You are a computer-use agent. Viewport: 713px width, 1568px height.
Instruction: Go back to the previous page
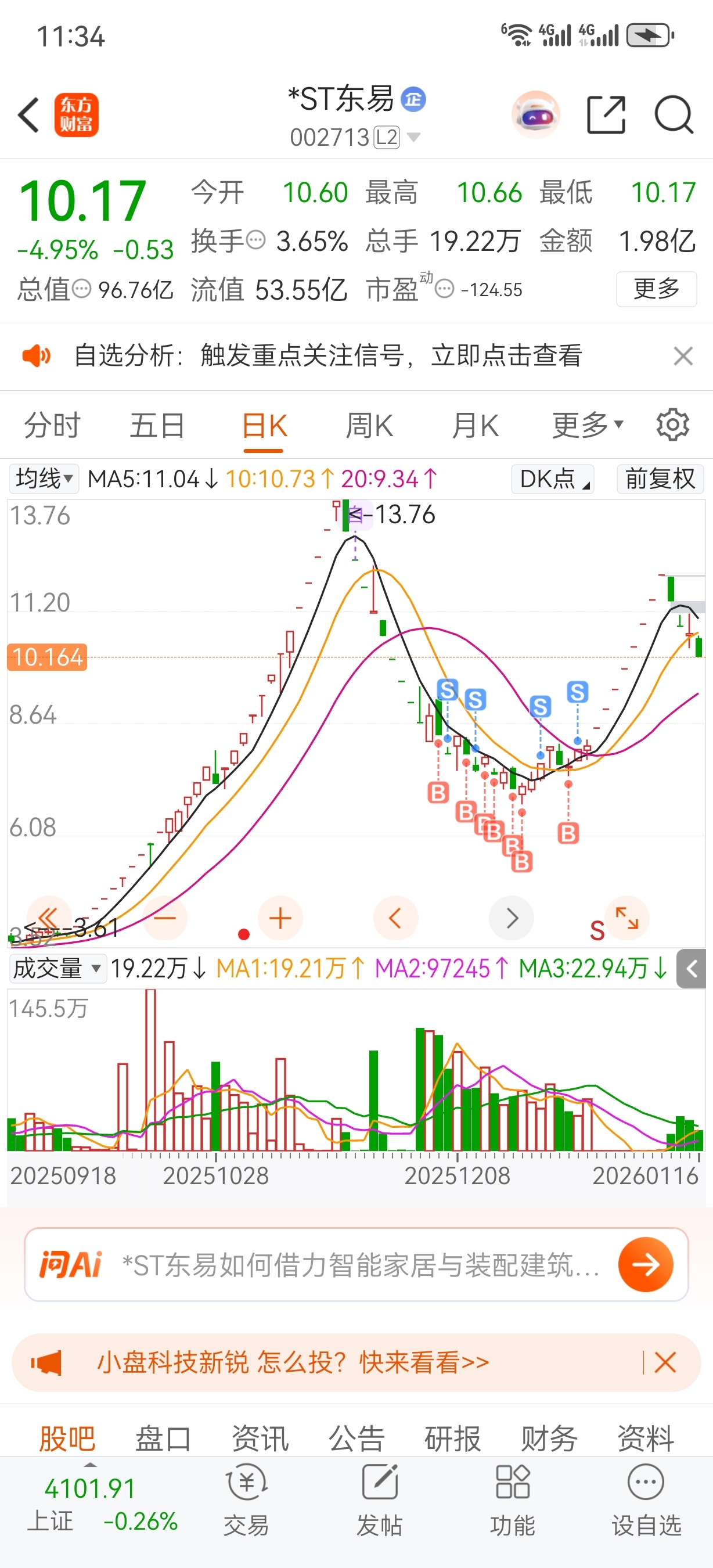28,114
